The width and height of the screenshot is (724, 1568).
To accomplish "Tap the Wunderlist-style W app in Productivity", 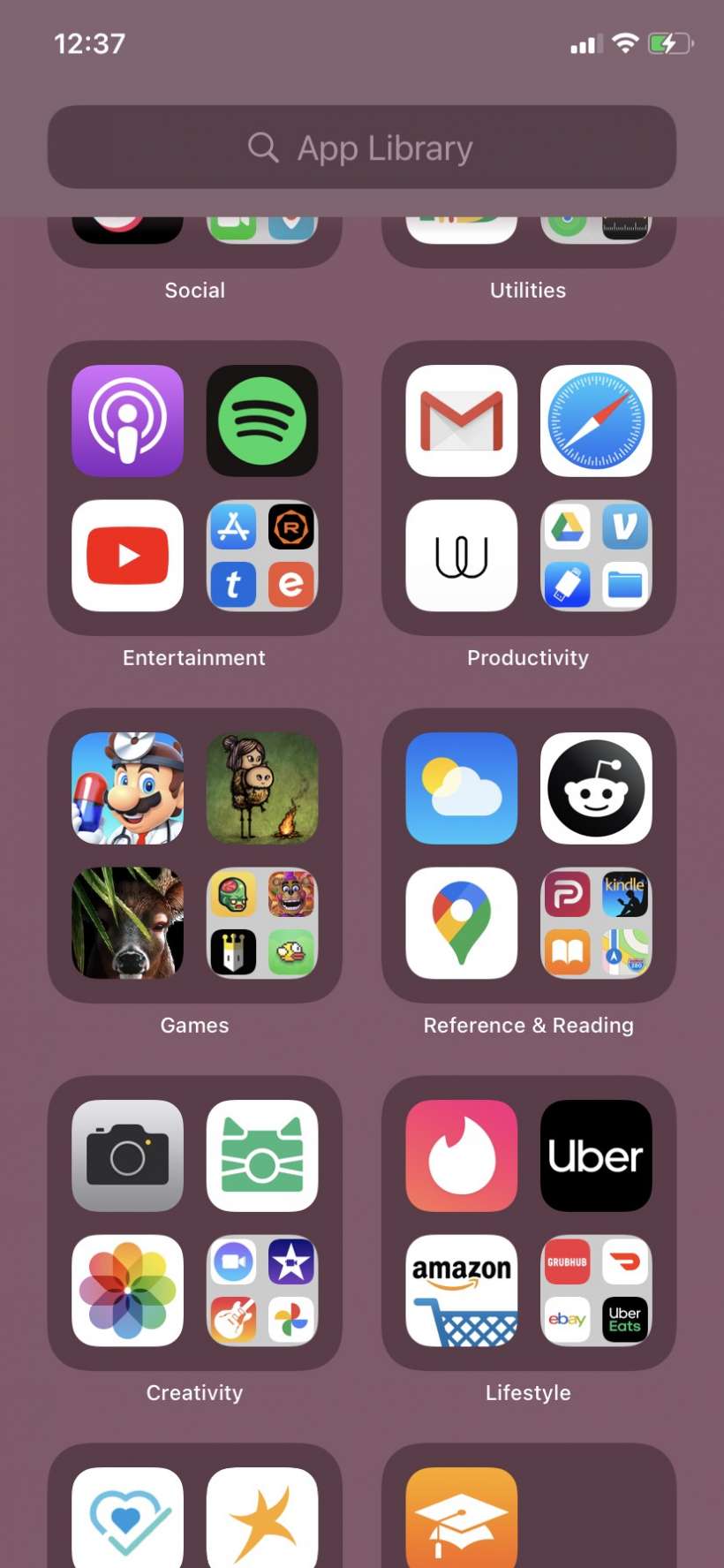I will (x=461, y=556).
